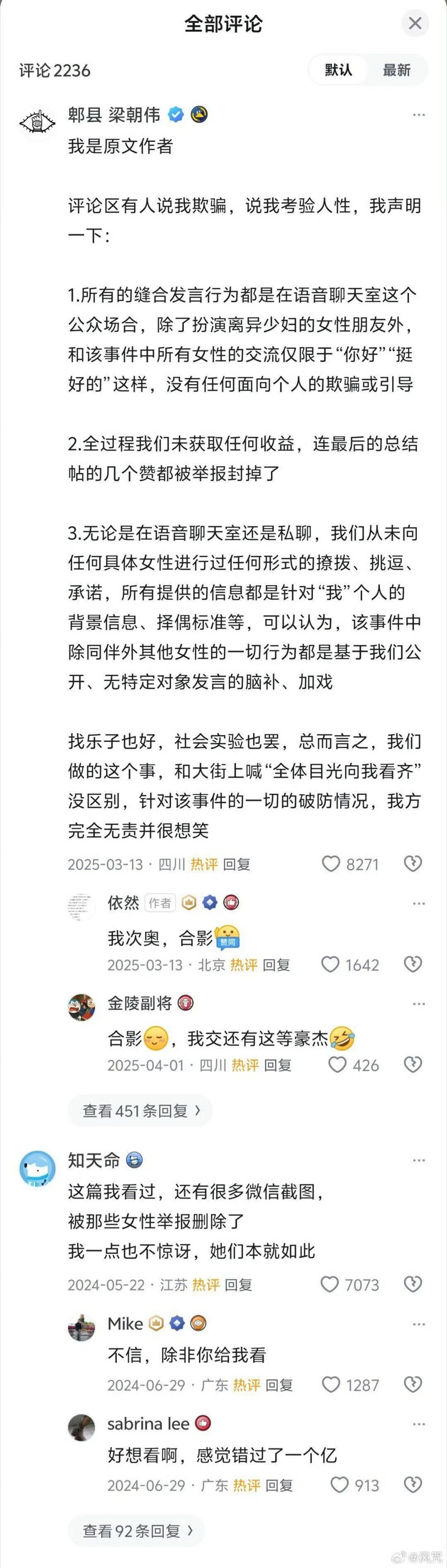Select the 默认 sorting tab
447x1568 pixels.
tap(339, 70)
